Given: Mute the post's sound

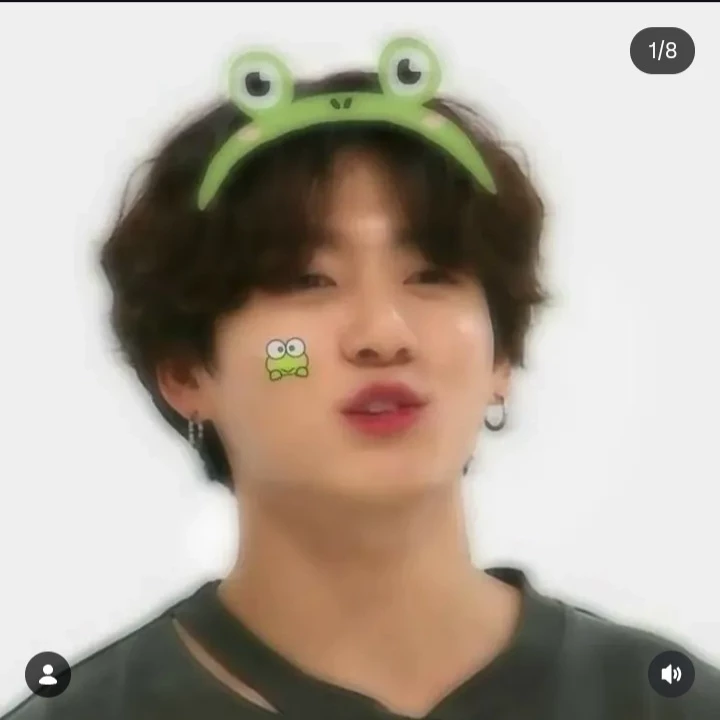Looking at the screenshot, I should click(671, 674).
